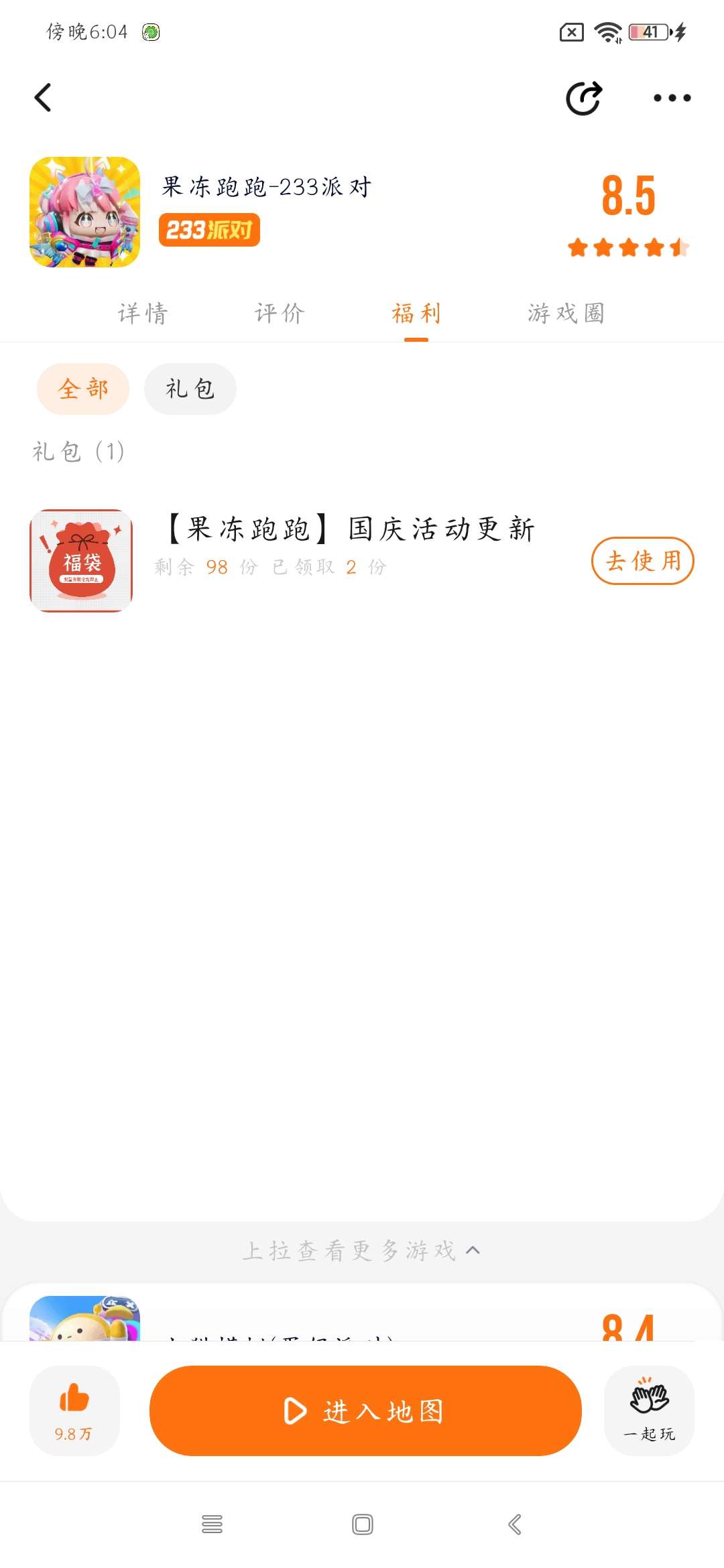Like the game with thumbs-up
Image resolution: width=724 pixels, height=1568 pixels.
[74, 1411]
